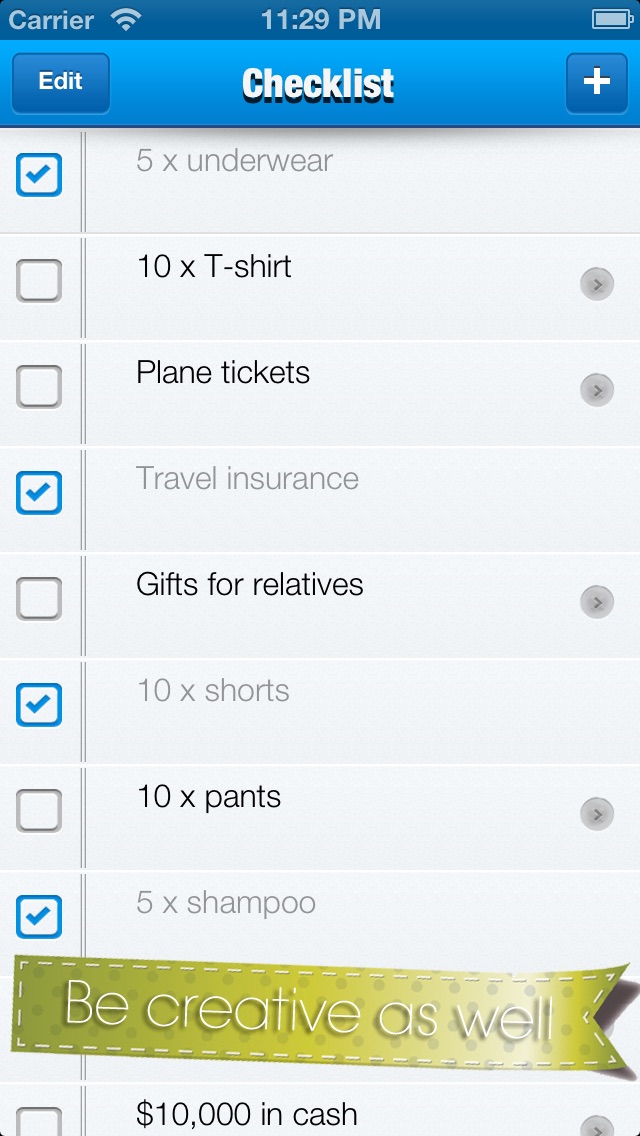The height and width of the screenshot is (1136, 640).
Task: Check off 10 x T-shirt
Action: 39,280
